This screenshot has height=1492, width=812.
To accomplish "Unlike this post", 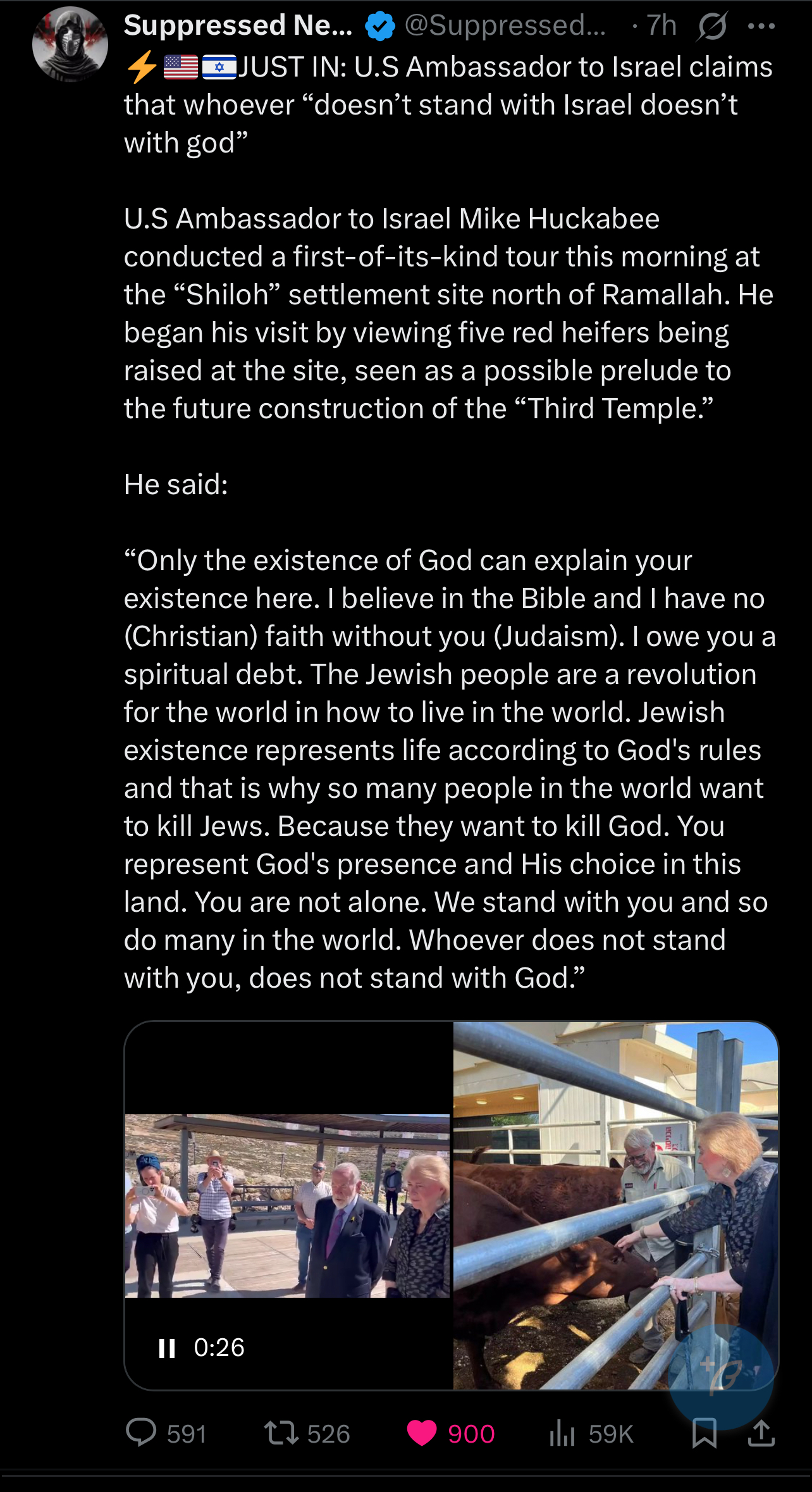I will tap(450, 1433).
